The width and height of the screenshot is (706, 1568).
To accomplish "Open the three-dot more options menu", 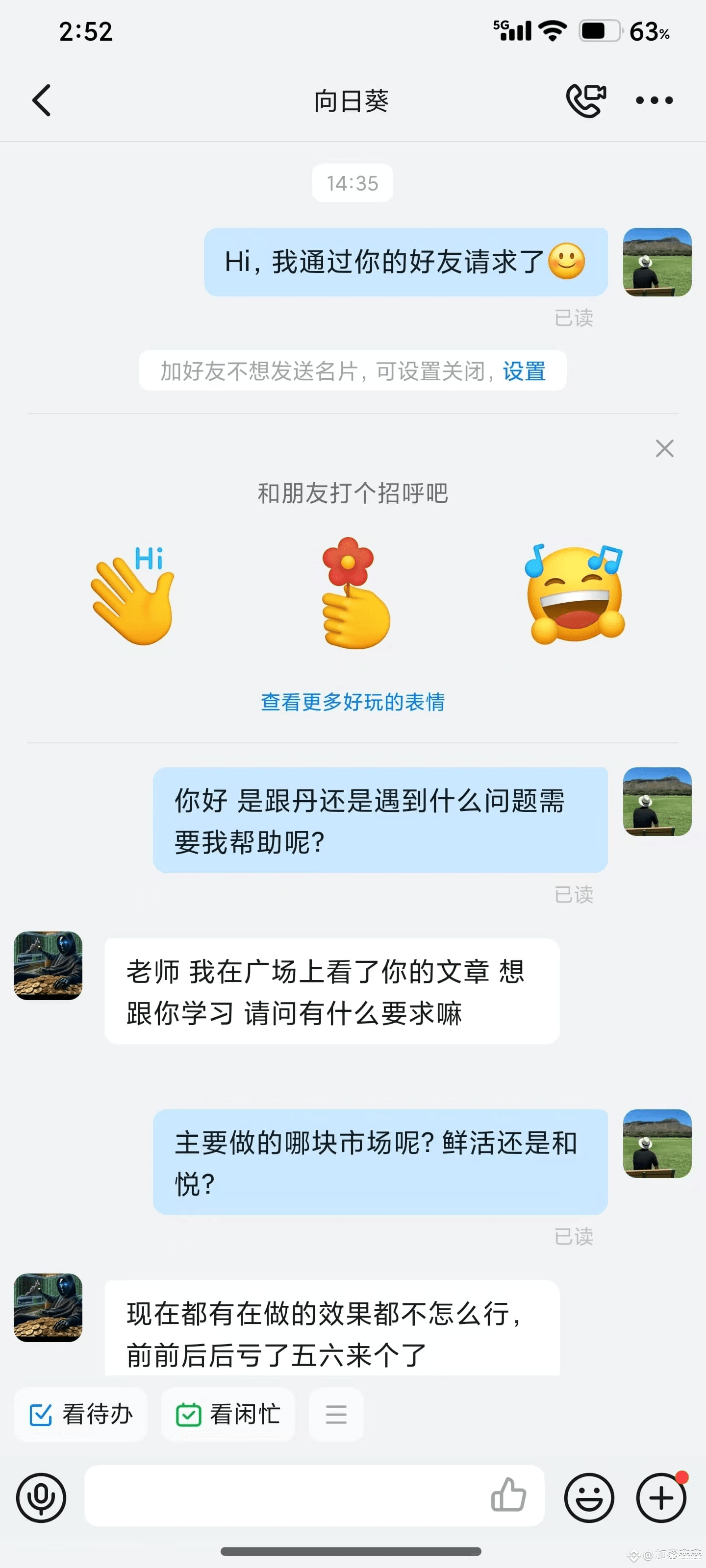I will 654,100.
